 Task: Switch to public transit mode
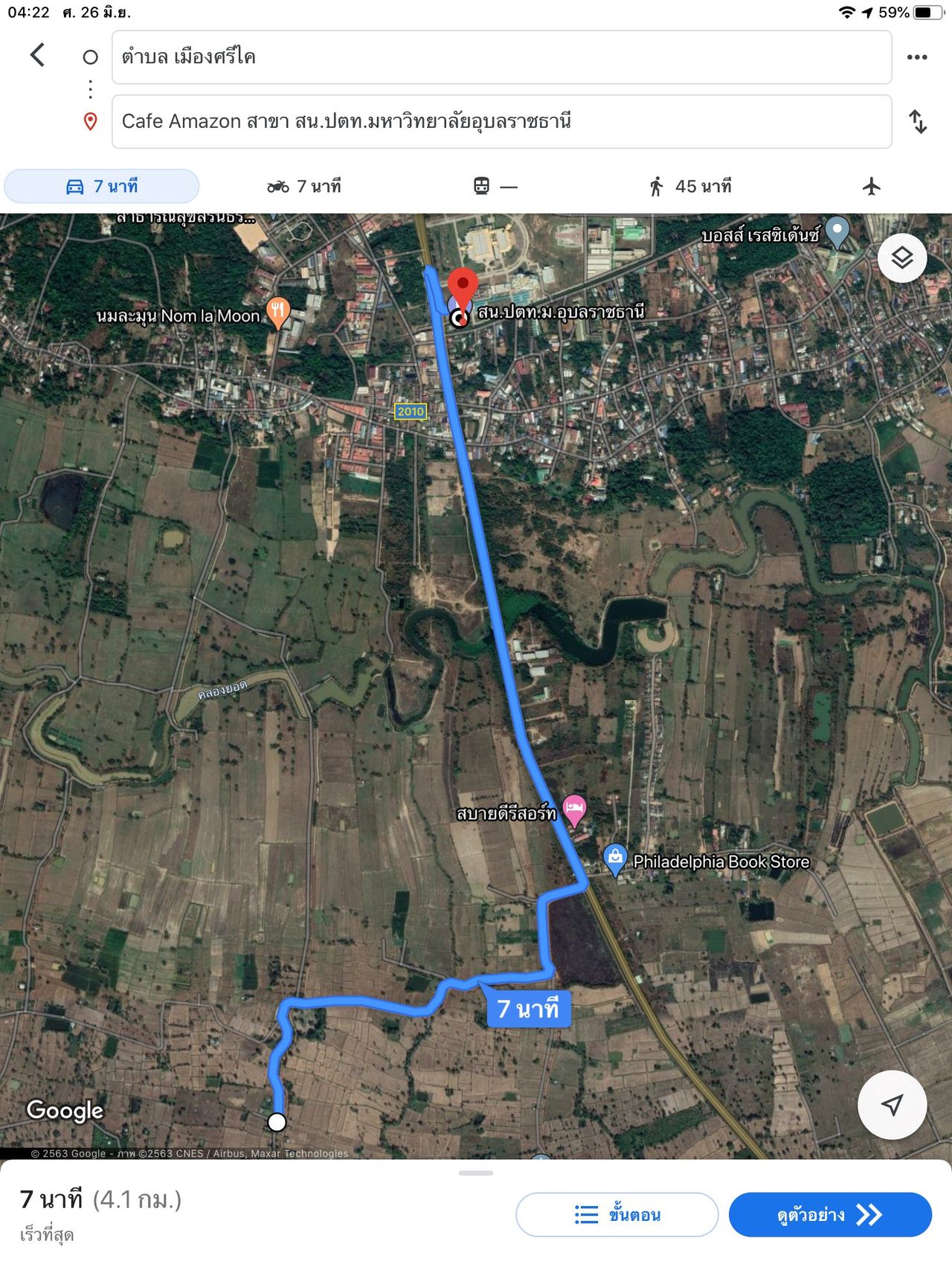click(495, 186)
